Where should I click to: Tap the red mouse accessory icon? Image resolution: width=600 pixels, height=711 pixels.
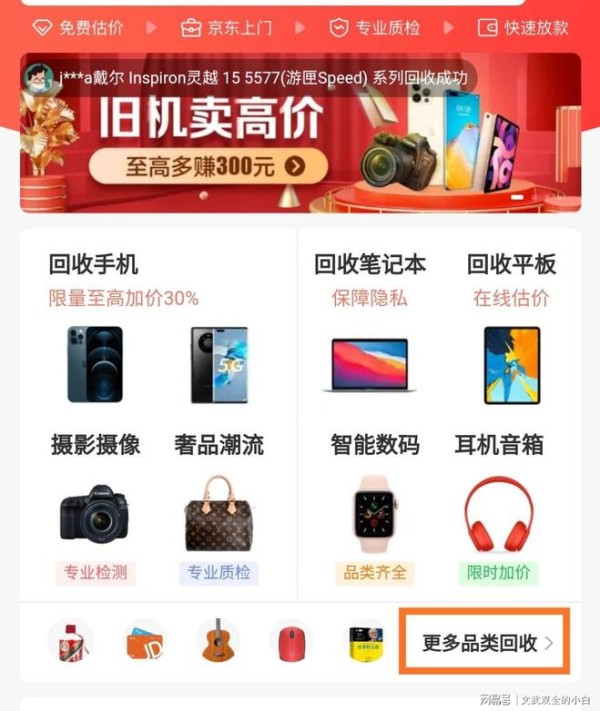pyautogui.click(x=291, y=642)
